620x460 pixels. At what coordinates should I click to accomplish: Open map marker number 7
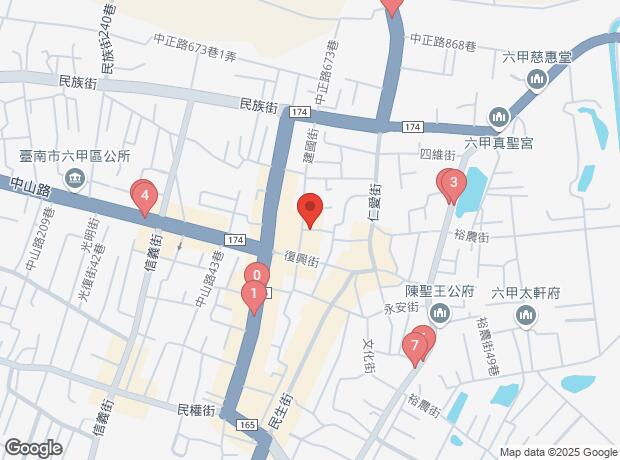click(414, 347)
